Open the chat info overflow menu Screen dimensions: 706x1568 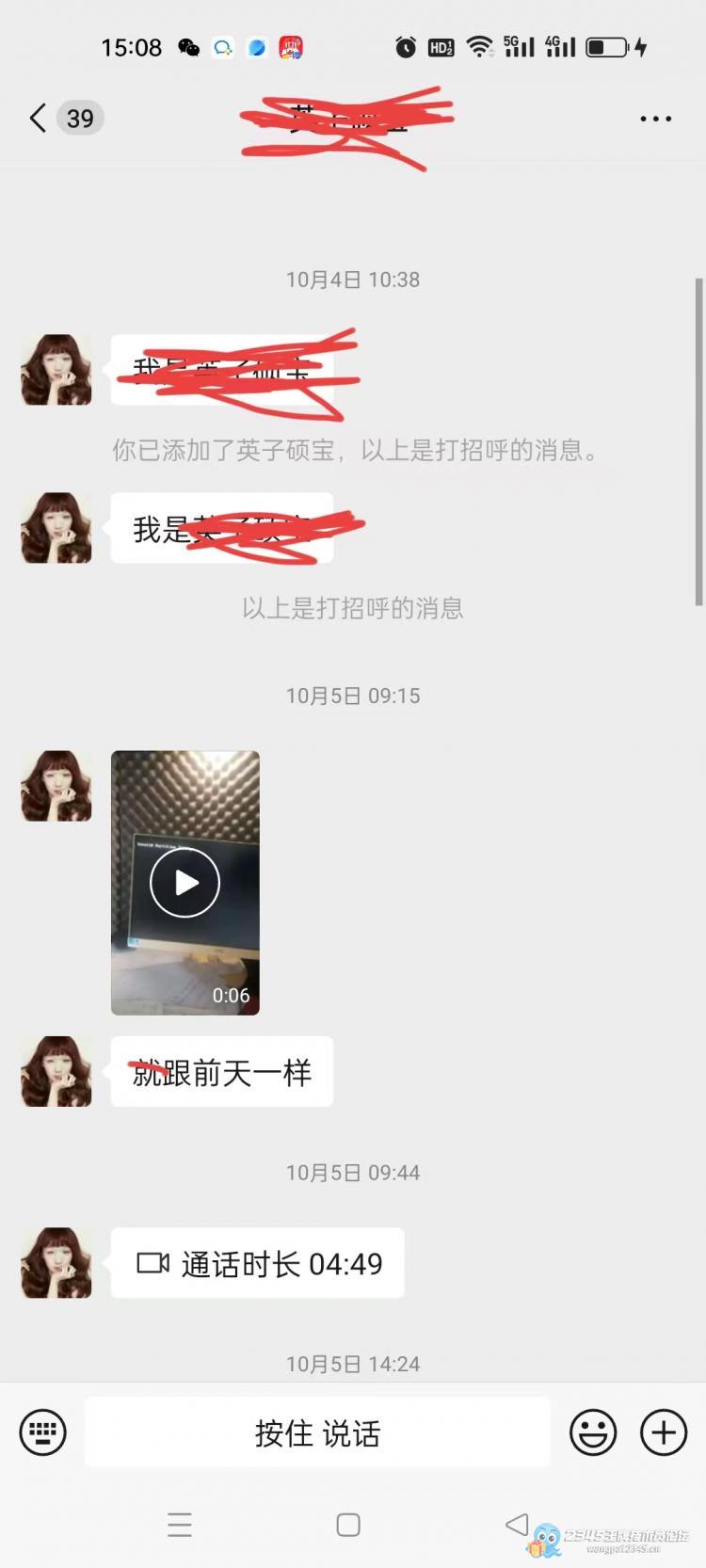tap(655, 119)
